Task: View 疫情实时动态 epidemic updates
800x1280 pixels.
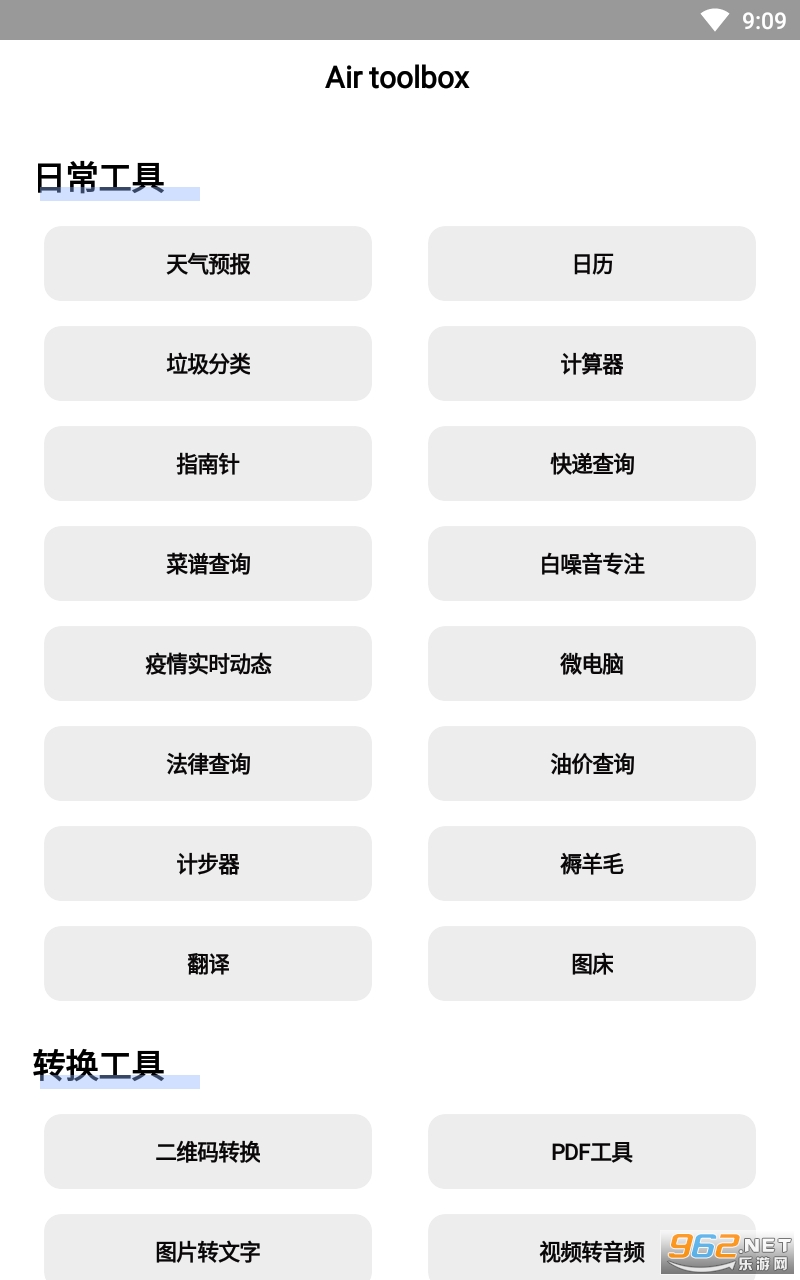Action: [208, 664]
